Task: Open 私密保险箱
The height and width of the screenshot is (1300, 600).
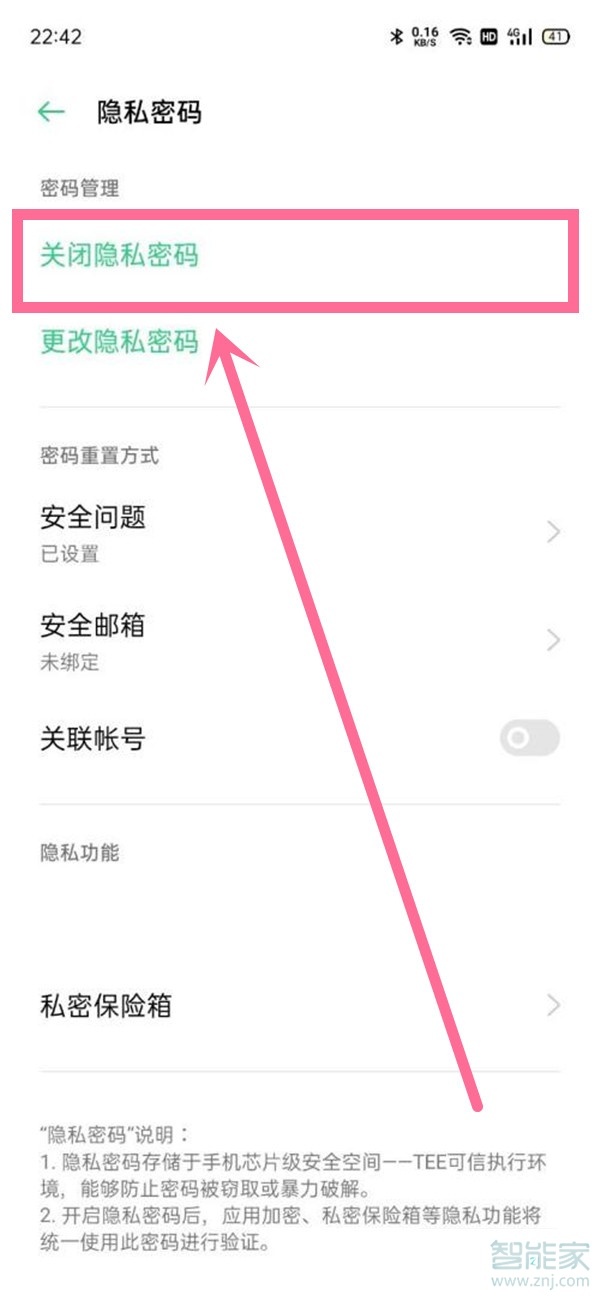Action: point(300,1005)
